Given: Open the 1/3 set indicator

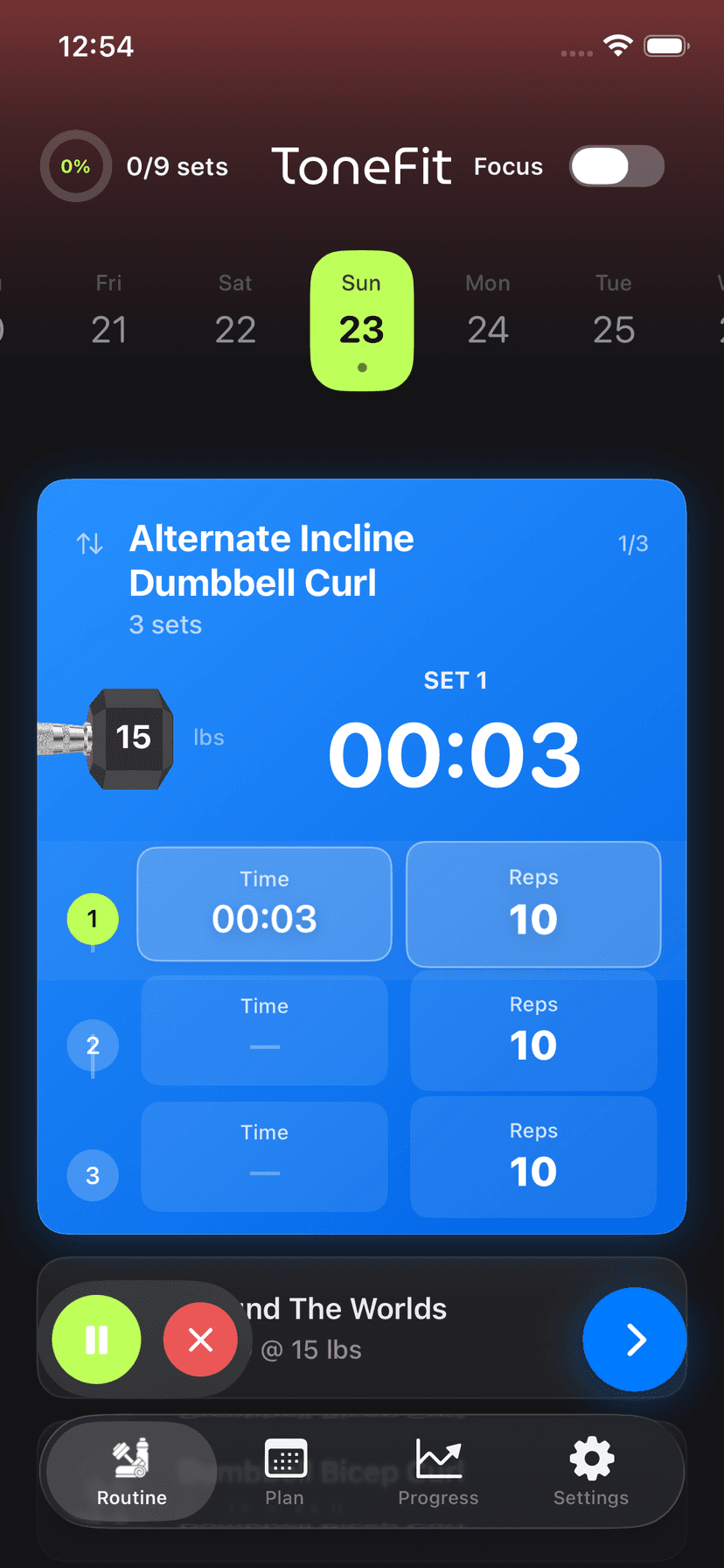Looking at the screenshot, I should [x=632, y=543].
